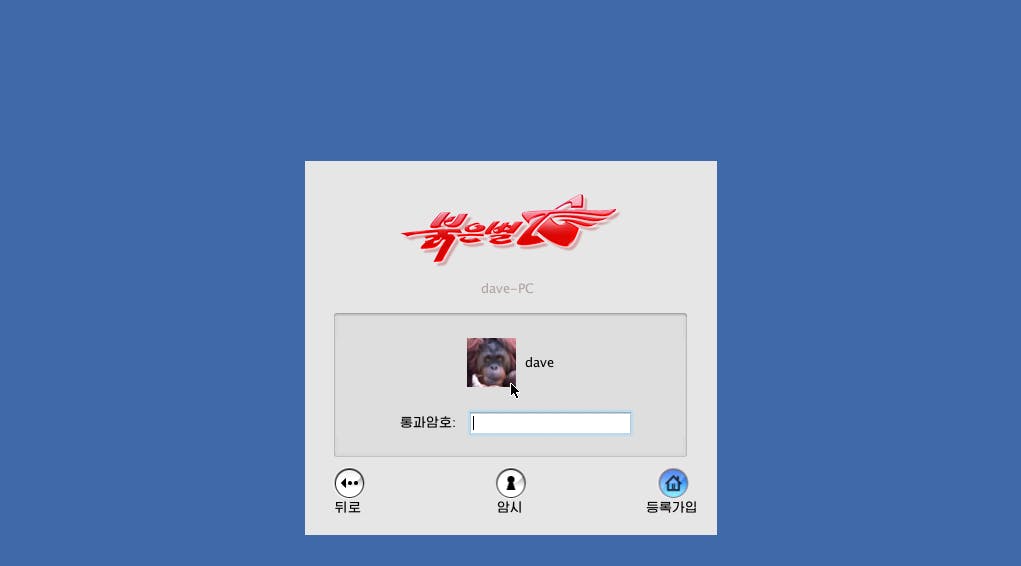Screen dimensions: 1021x566
Task: Select the dave user avatar
Action: 491,362
